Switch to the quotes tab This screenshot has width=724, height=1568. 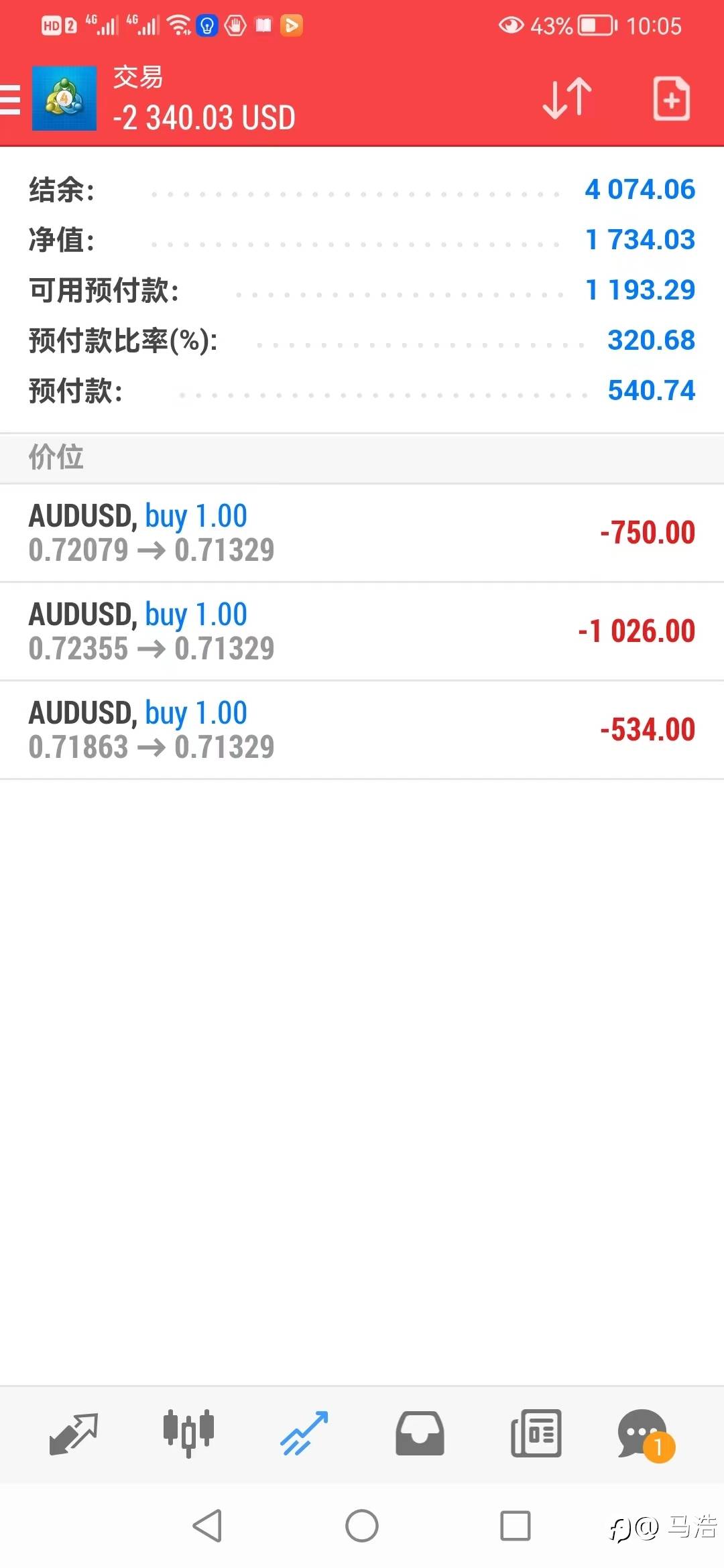(x=74, y=1434)
